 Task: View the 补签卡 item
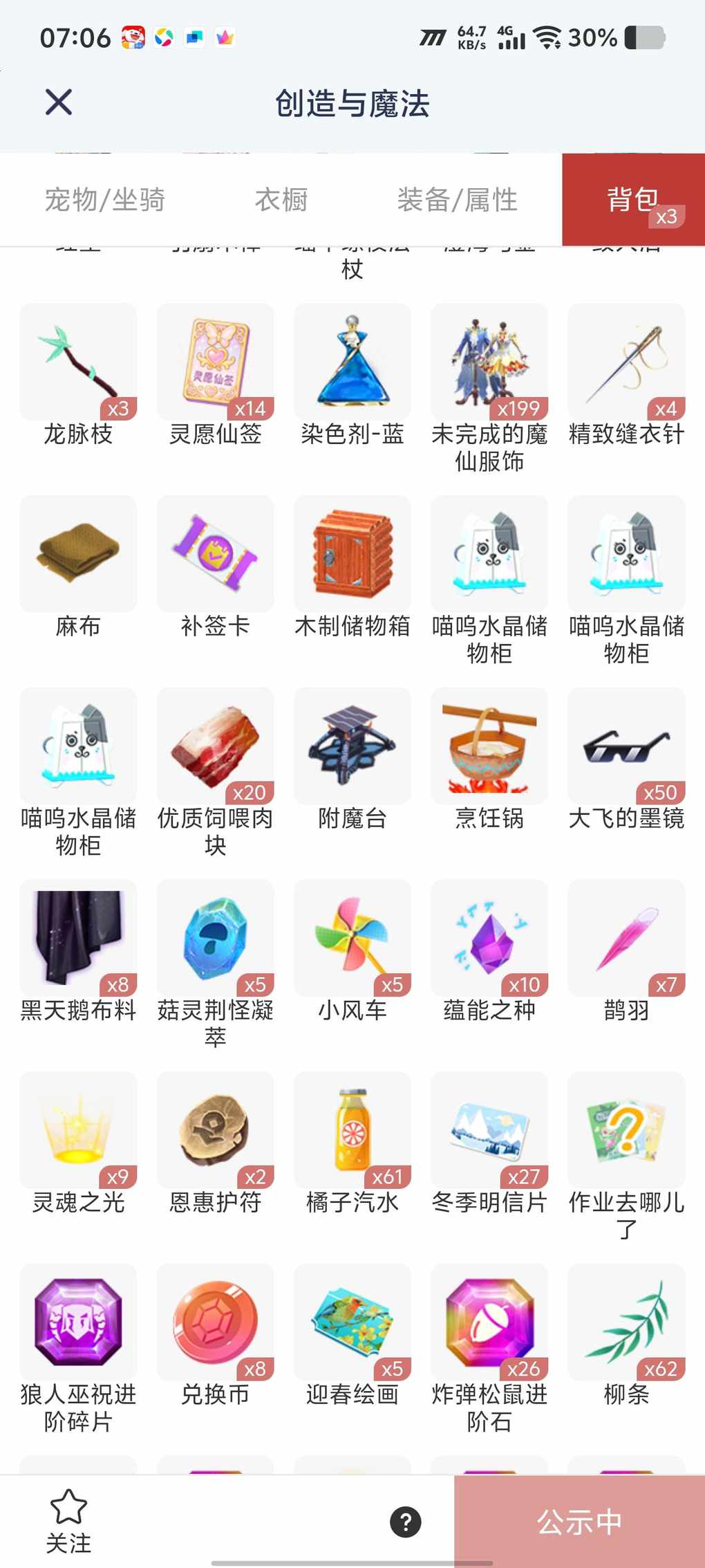(215, 554)
